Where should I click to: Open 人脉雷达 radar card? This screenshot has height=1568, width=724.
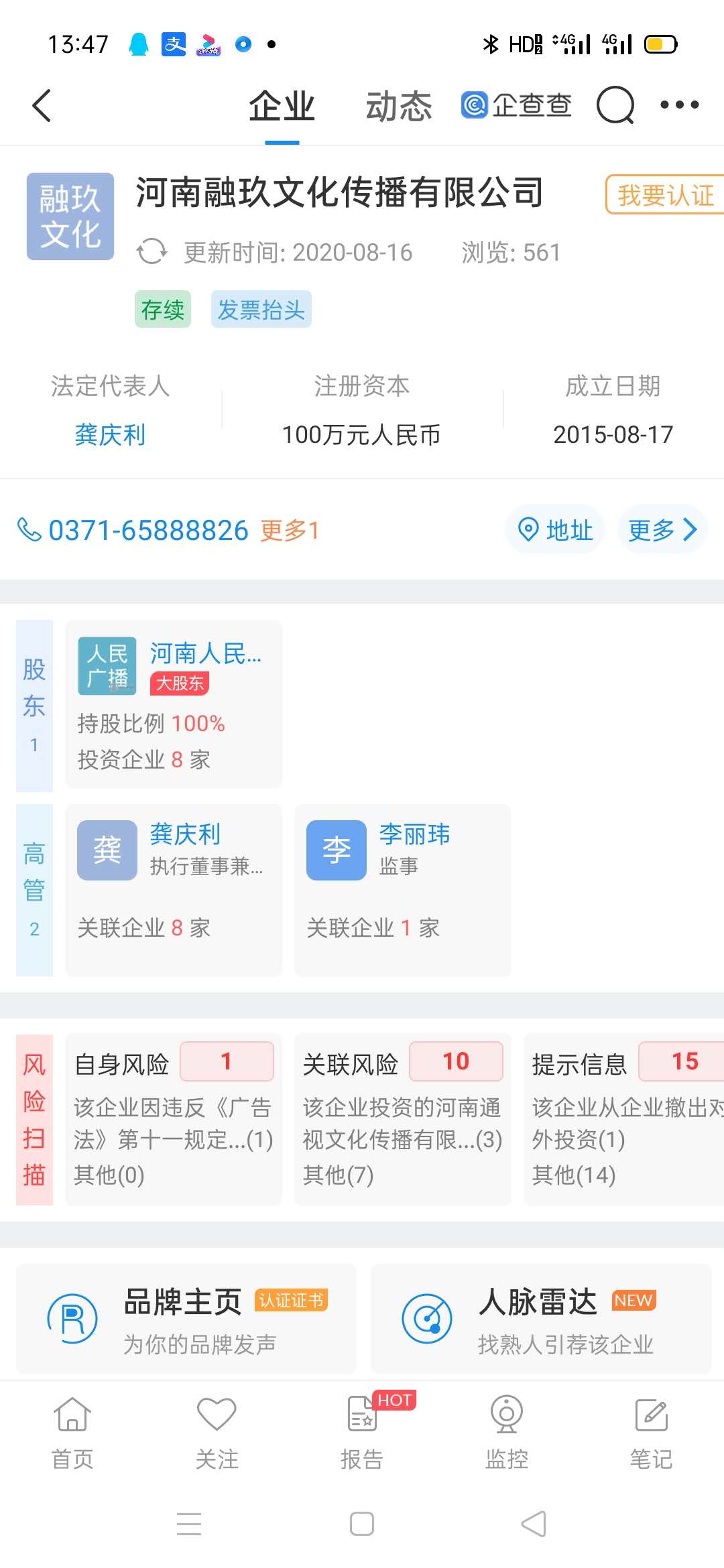click(541, 1319)
